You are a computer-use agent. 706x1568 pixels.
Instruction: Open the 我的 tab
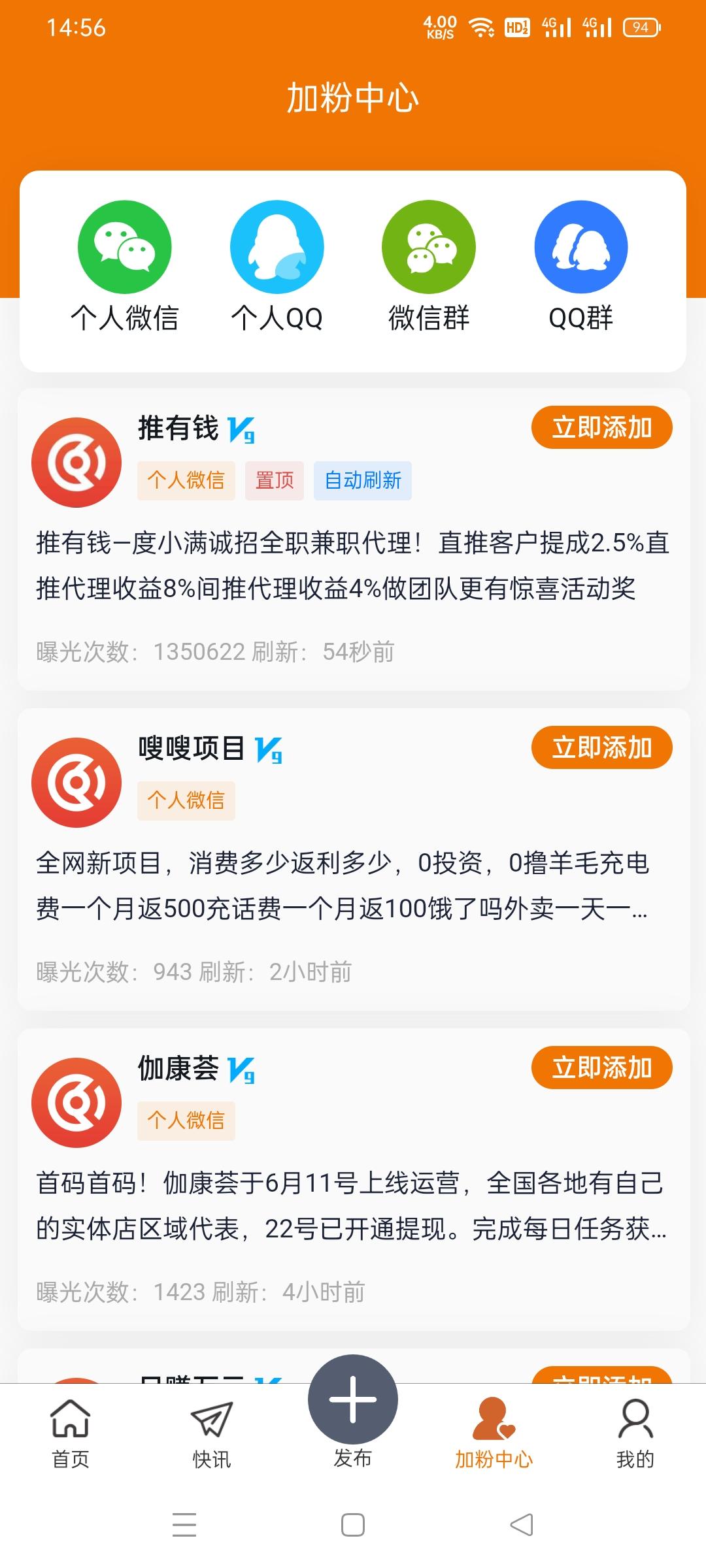pyautogui.click(x=635, y=1431)
